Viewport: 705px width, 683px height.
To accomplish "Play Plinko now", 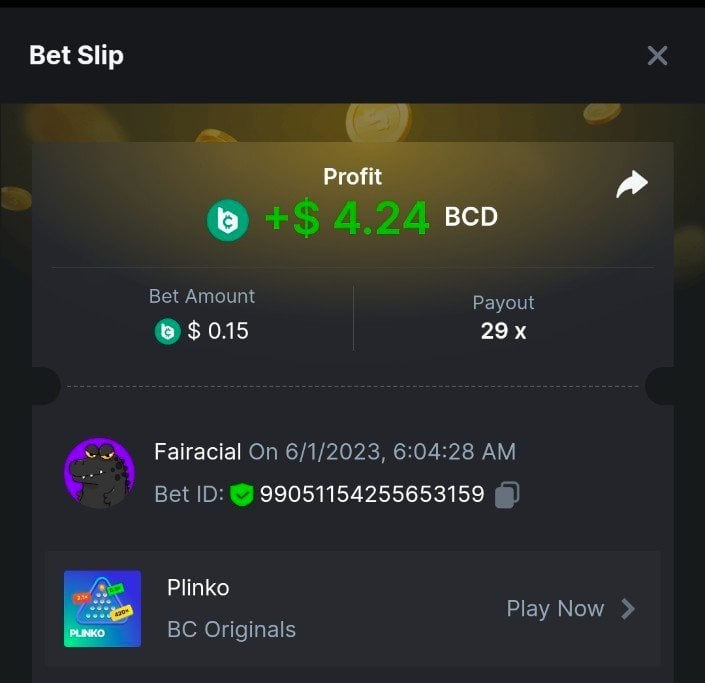I will 570,608.
